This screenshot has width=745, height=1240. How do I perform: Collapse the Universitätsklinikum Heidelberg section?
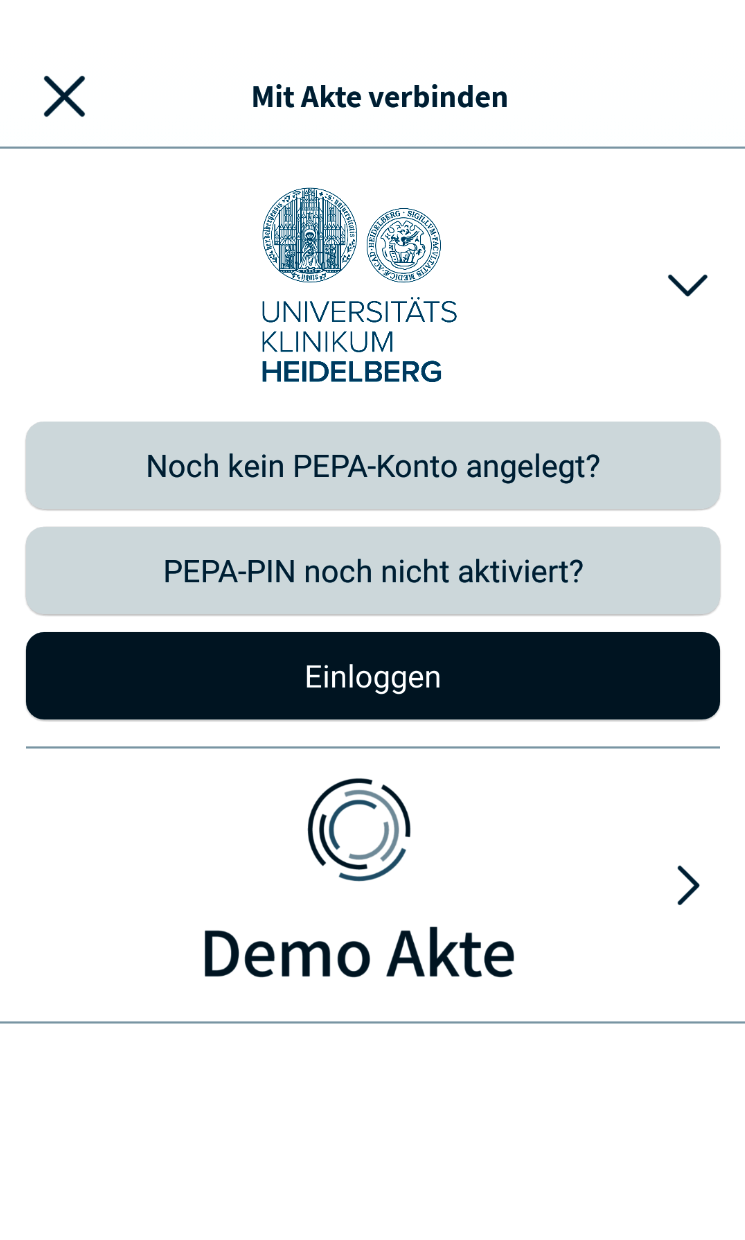[x=687, y=285]
